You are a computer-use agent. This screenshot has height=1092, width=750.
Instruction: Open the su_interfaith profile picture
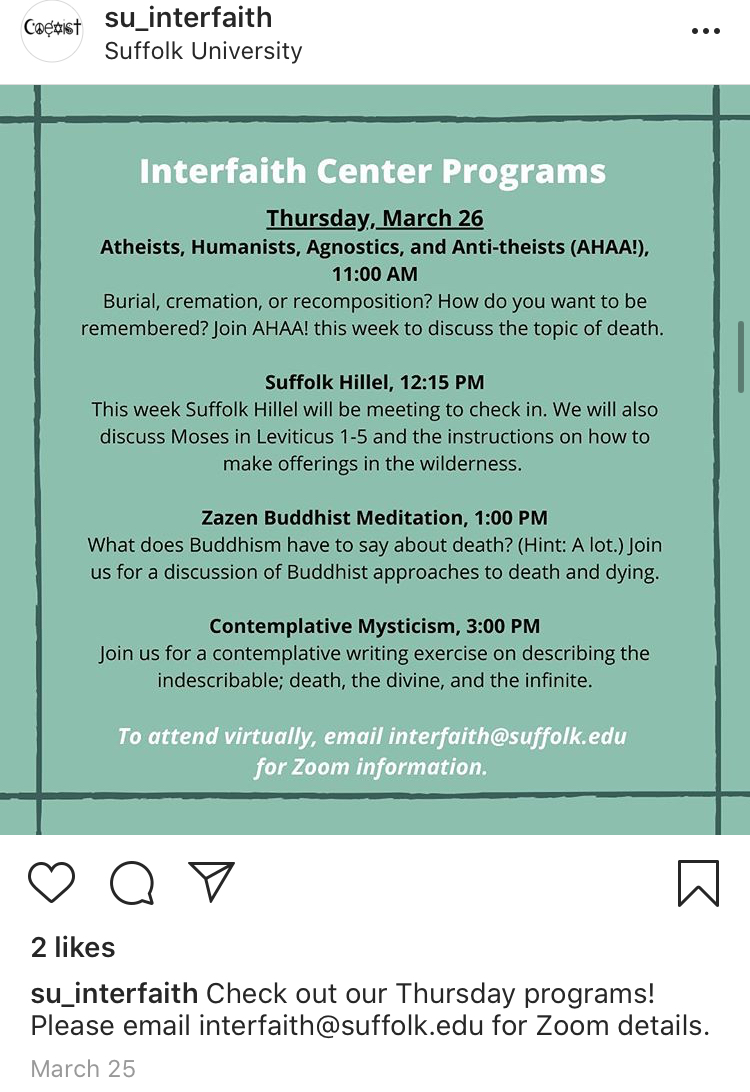click(x=52, y=32)
